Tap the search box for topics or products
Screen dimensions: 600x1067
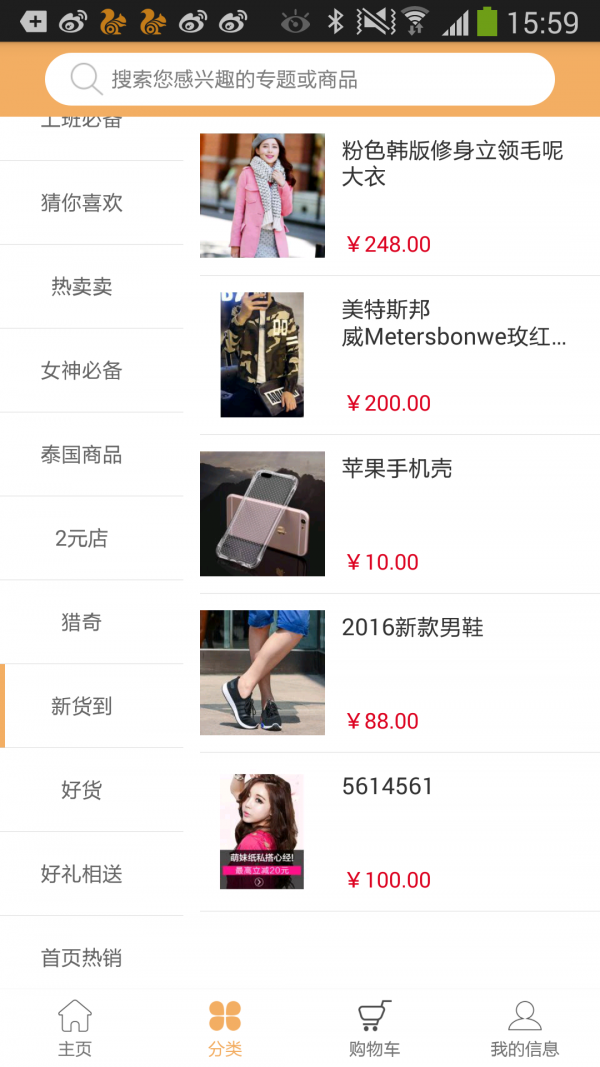click(x=300, y=79)
